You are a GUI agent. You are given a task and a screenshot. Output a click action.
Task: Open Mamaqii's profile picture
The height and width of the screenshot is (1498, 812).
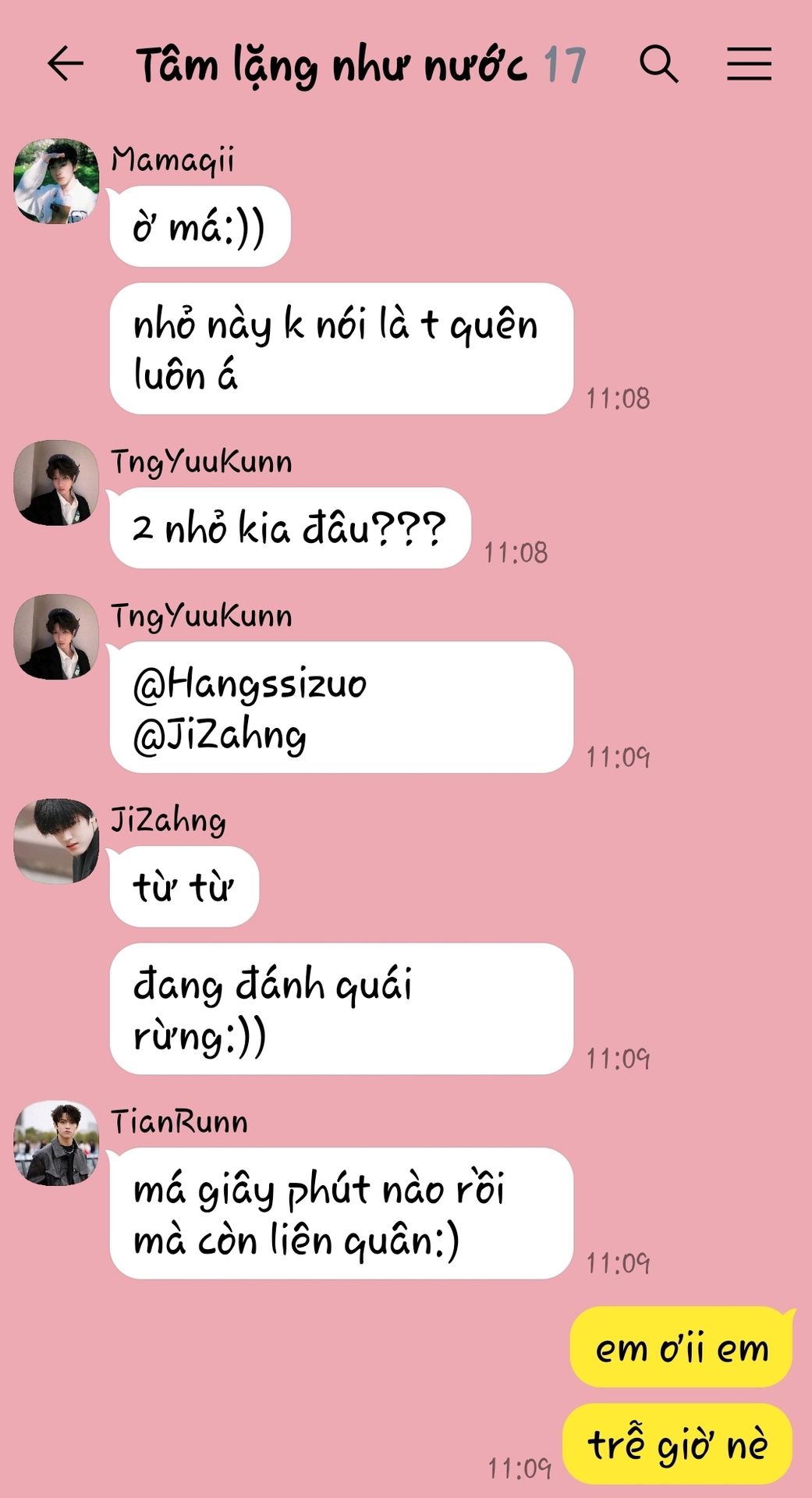[x=56, y=181]
